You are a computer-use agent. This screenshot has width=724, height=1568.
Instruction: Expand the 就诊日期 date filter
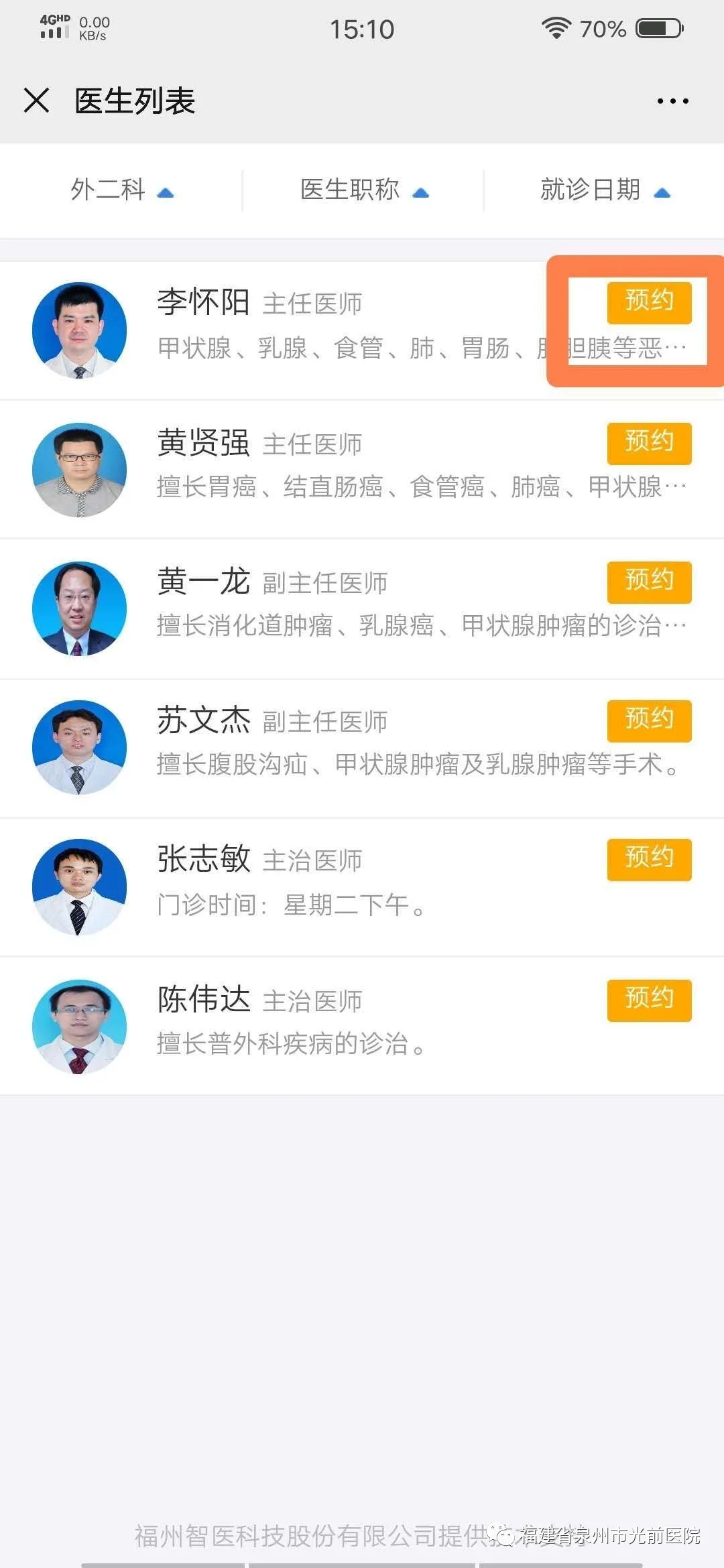604,190
